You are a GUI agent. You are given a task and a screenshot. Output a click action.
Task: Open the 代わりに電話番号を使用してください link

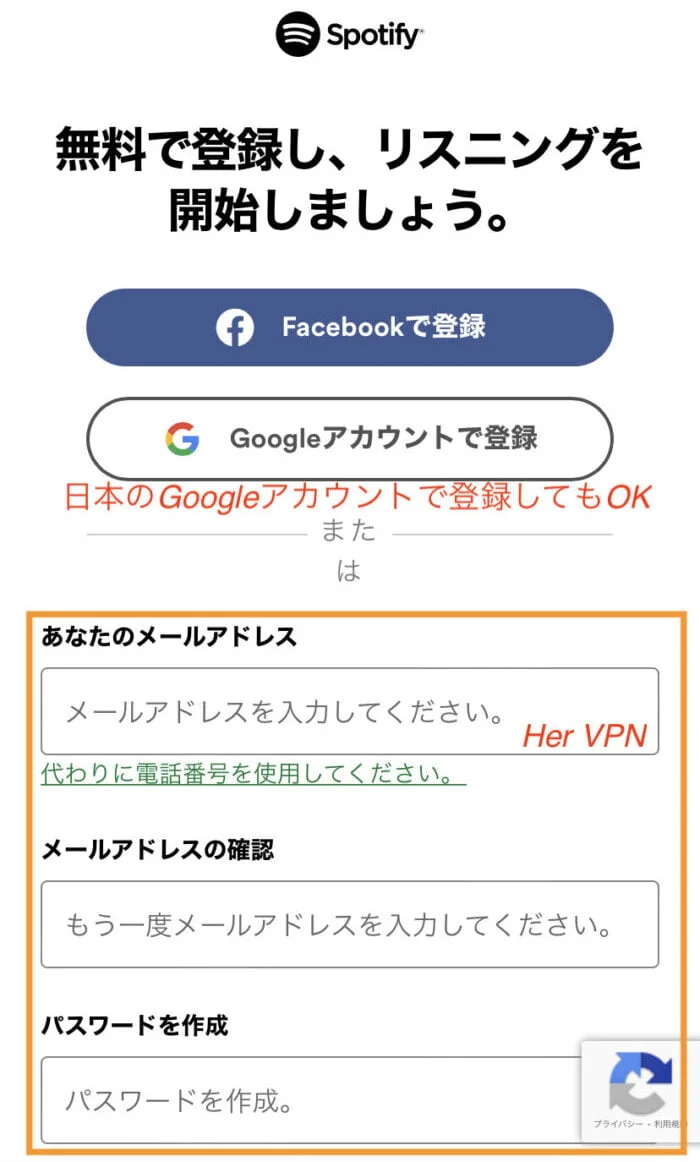point(253,774)
